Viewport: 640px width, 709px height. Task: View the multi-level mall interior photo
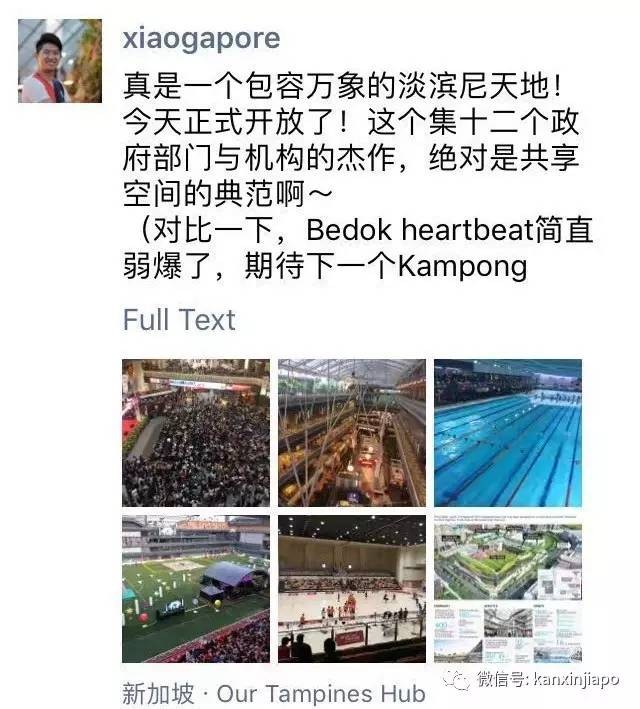tap(351, 433)
